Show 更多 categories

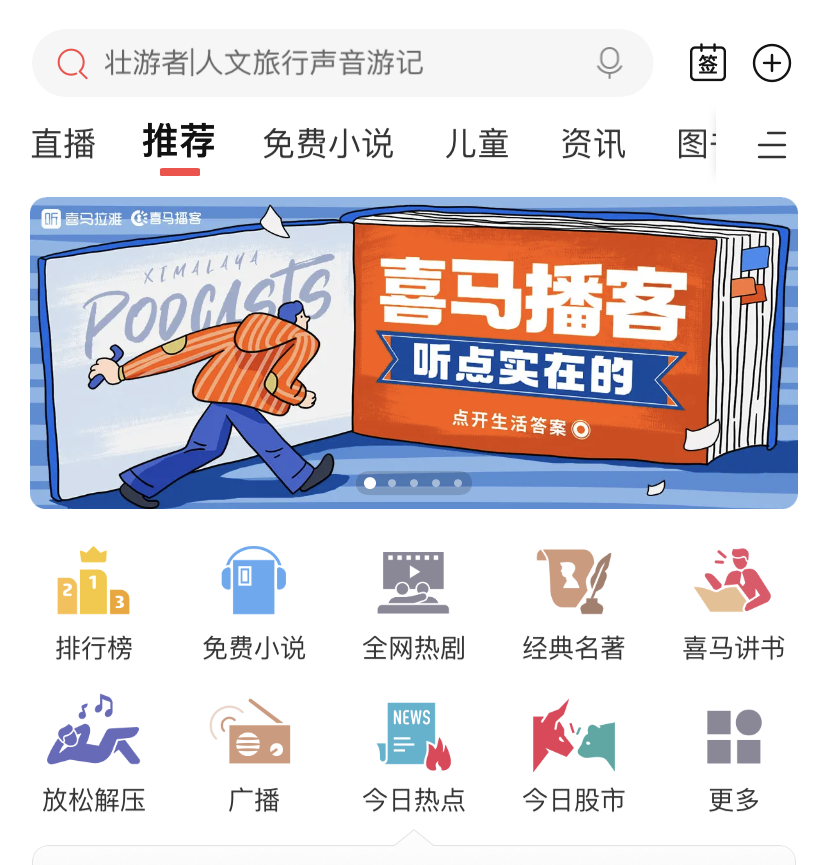pos(734,757)
